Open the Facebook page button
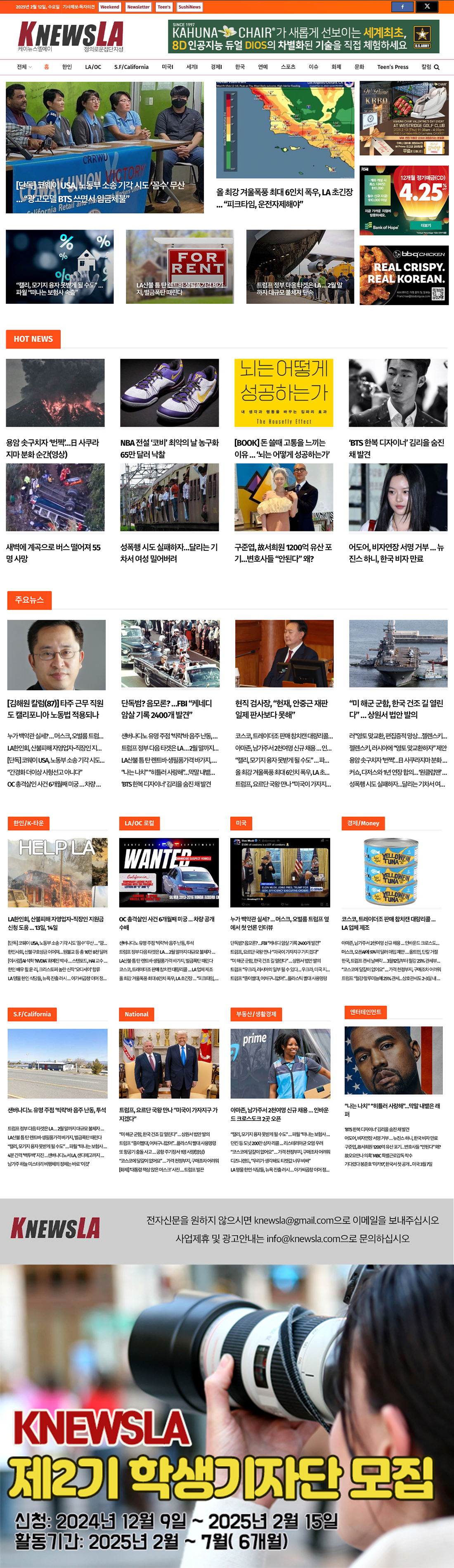Screen dimensions: 454x1568 (x=402, y=7)
